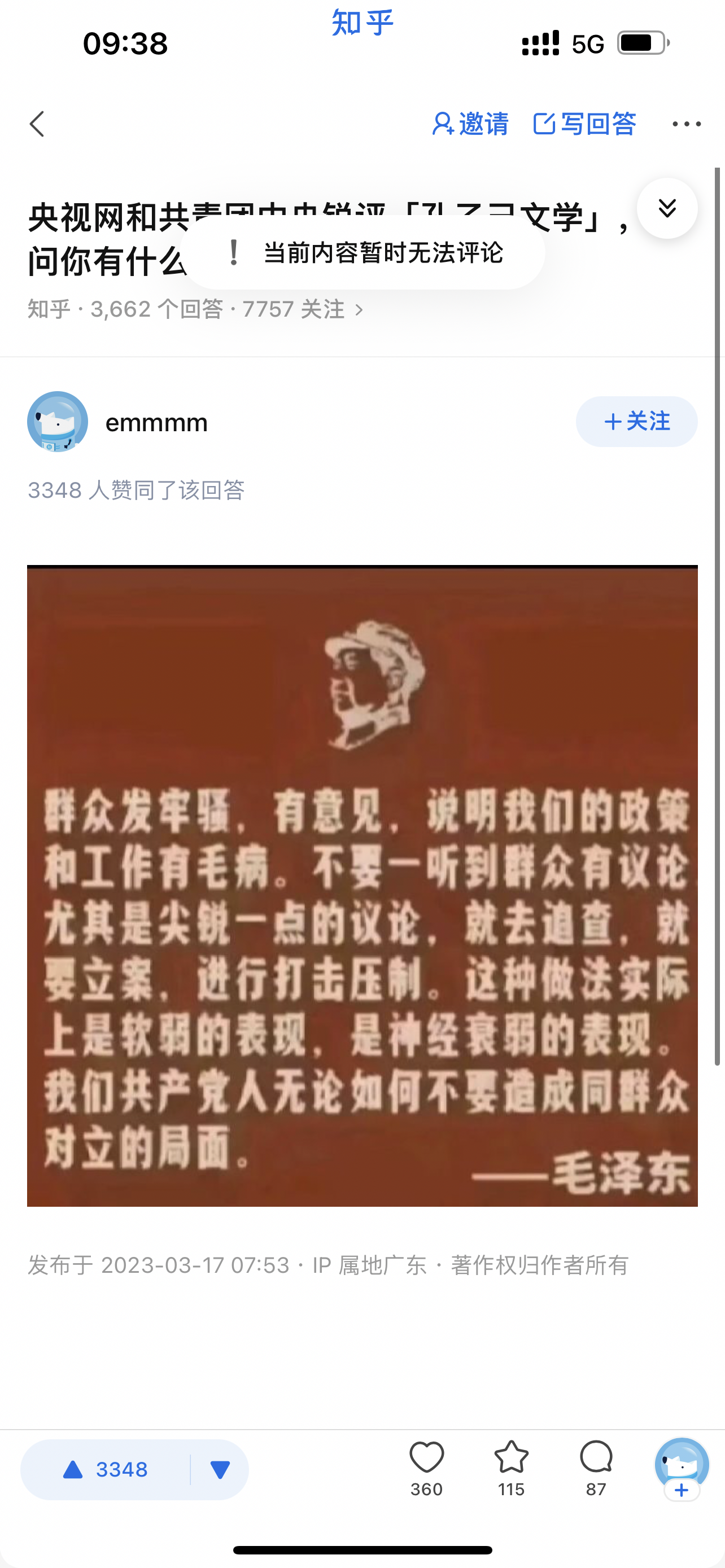Downvote this answer

[220, 1470]
